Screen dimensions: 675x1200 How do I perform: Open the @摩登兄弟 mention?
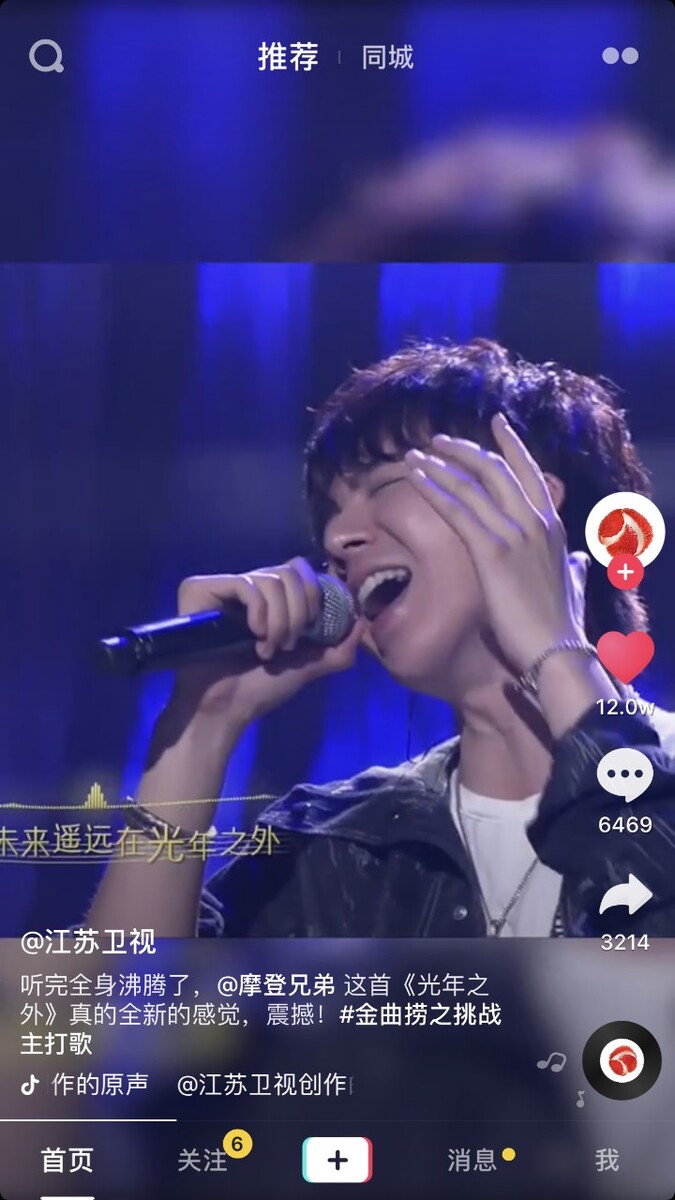pyautogui.click(x=276, y=985)
